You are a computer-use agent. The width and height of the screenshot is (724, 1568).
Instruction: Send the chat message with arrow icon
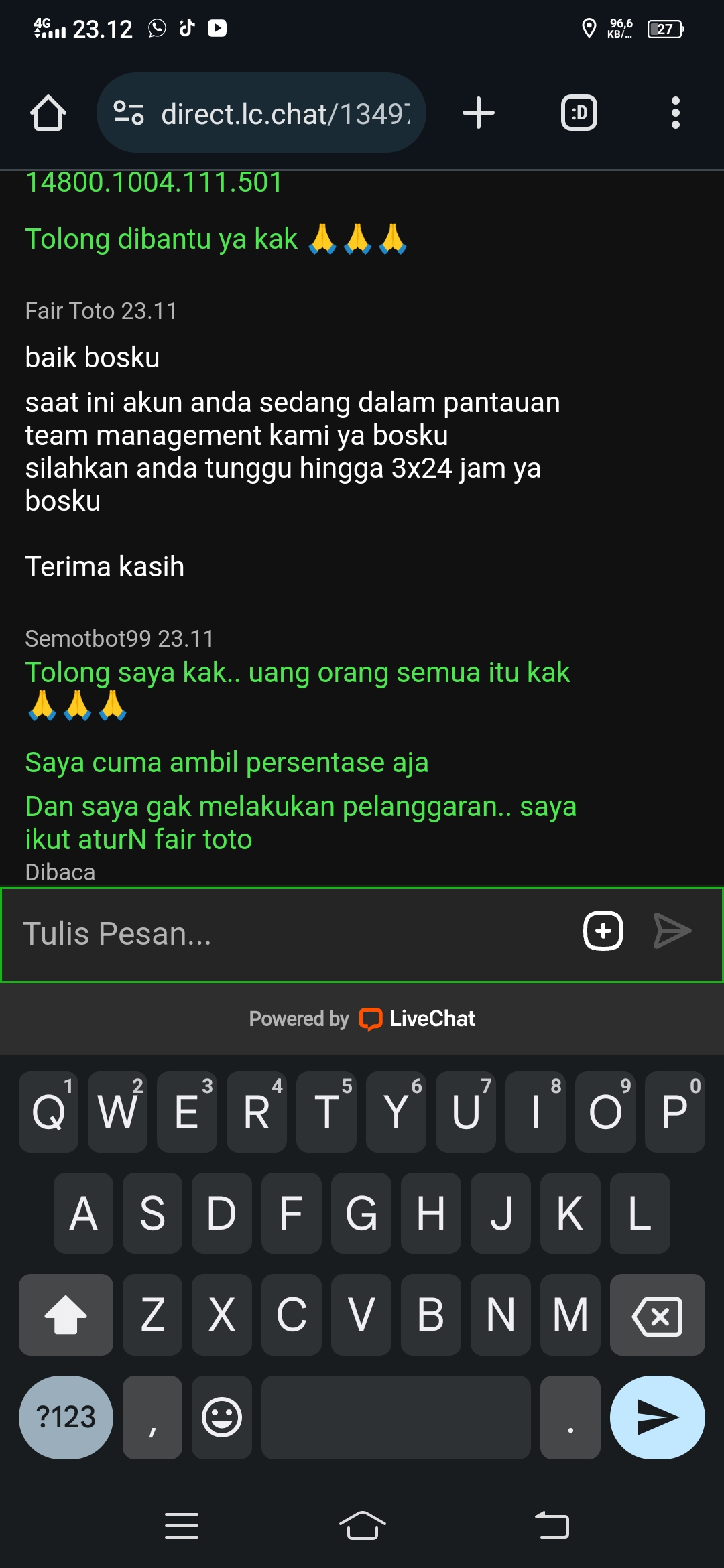(672, 931)
